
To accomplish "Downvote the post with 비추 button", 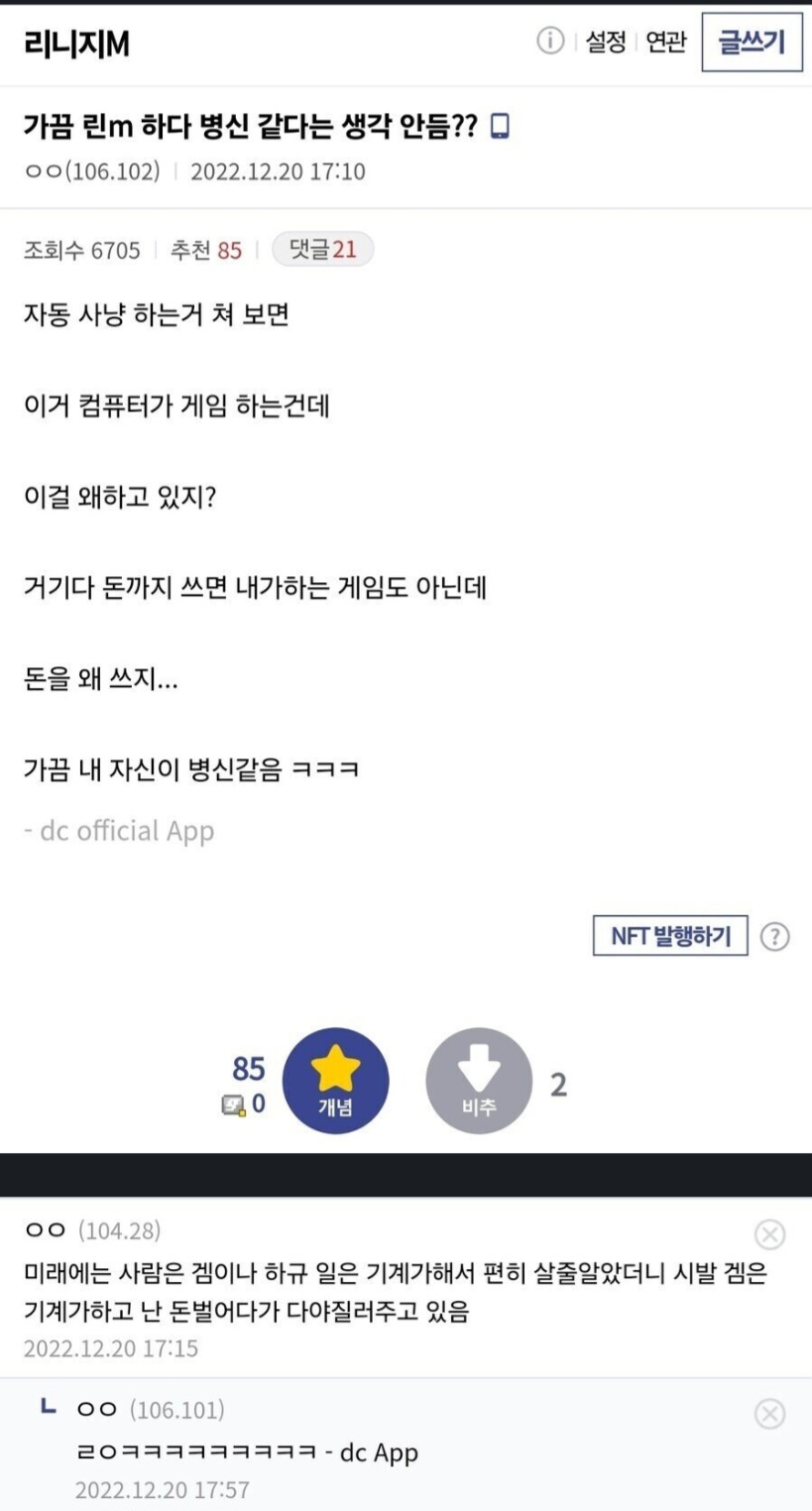I will click(x=479, y=1081).
